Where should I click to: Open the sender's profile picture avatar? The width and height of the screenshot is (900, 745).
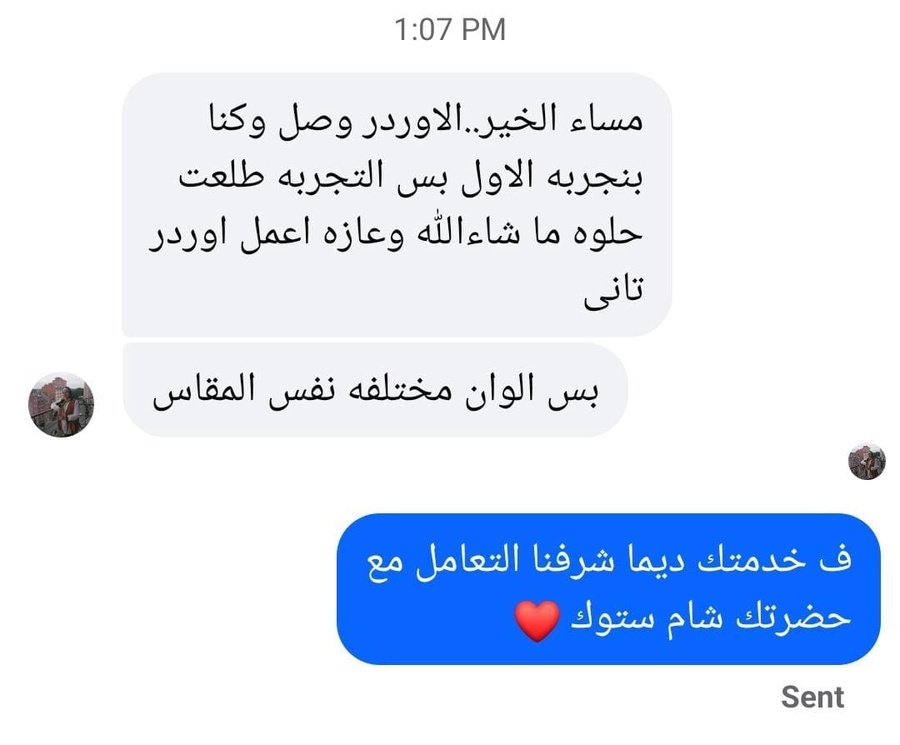click(x=62, y=405)
